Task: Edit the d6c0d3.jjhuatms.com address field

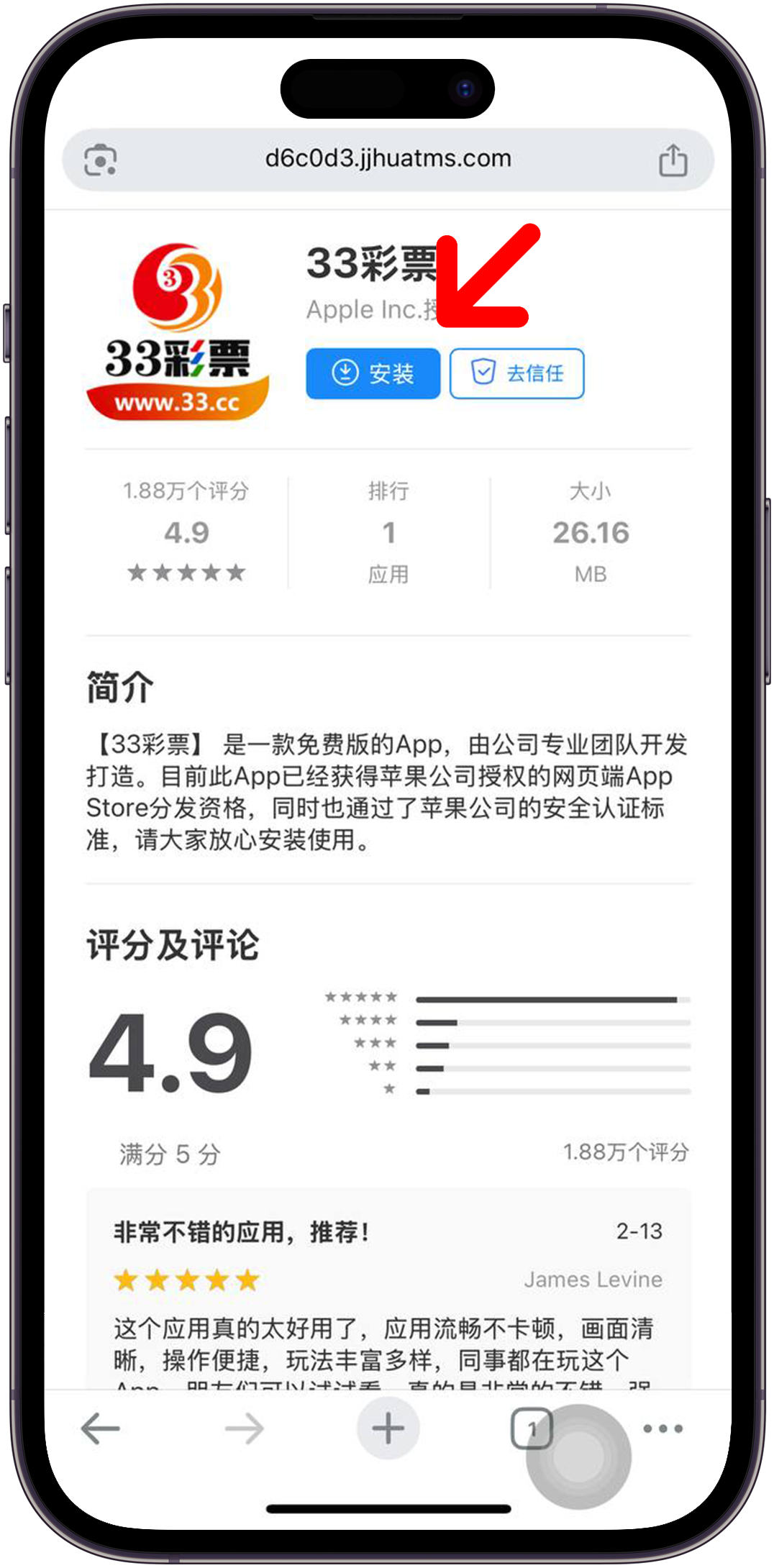Action: [388, 158]
